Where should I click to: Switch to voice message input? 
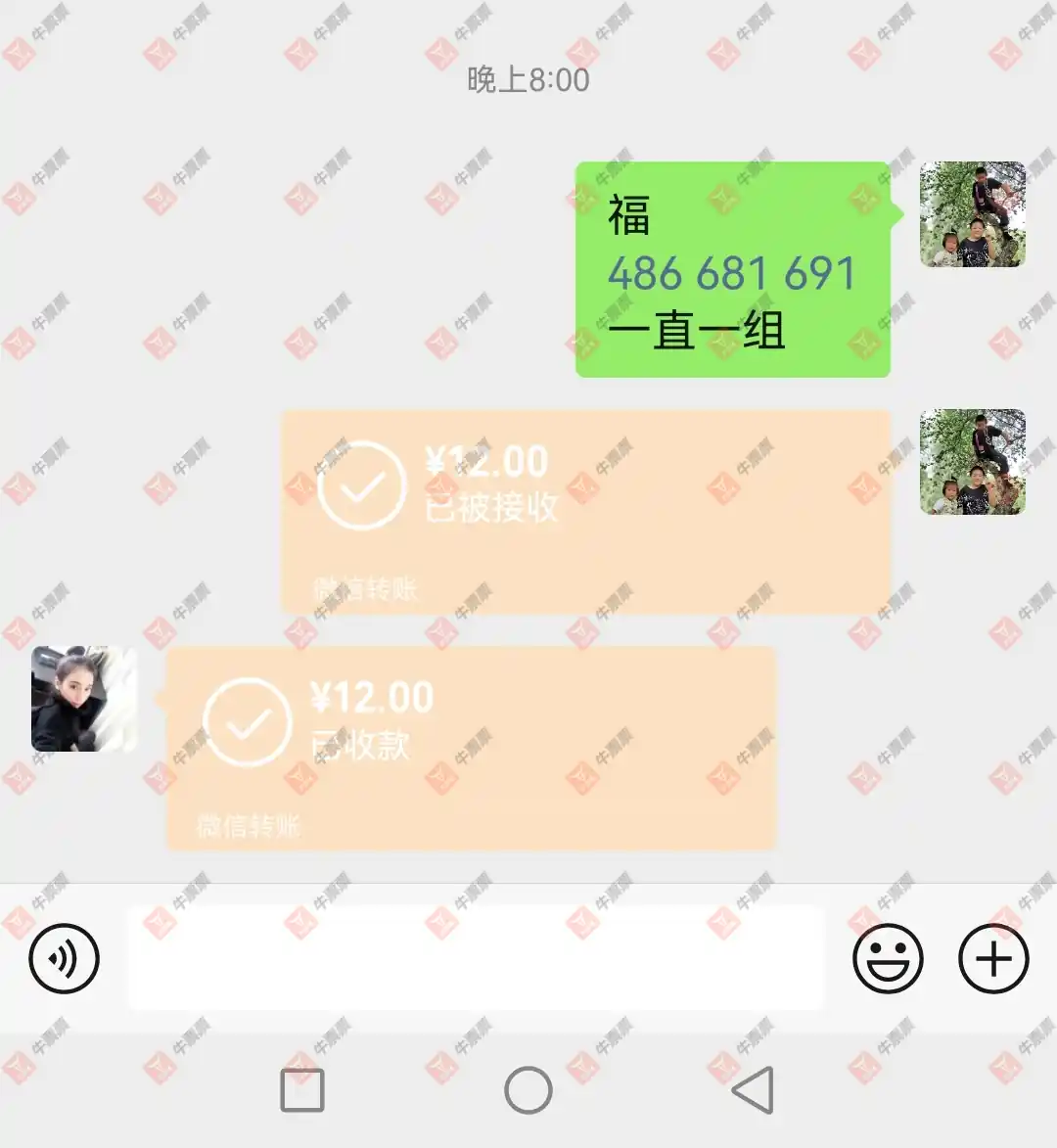[65, 958]
